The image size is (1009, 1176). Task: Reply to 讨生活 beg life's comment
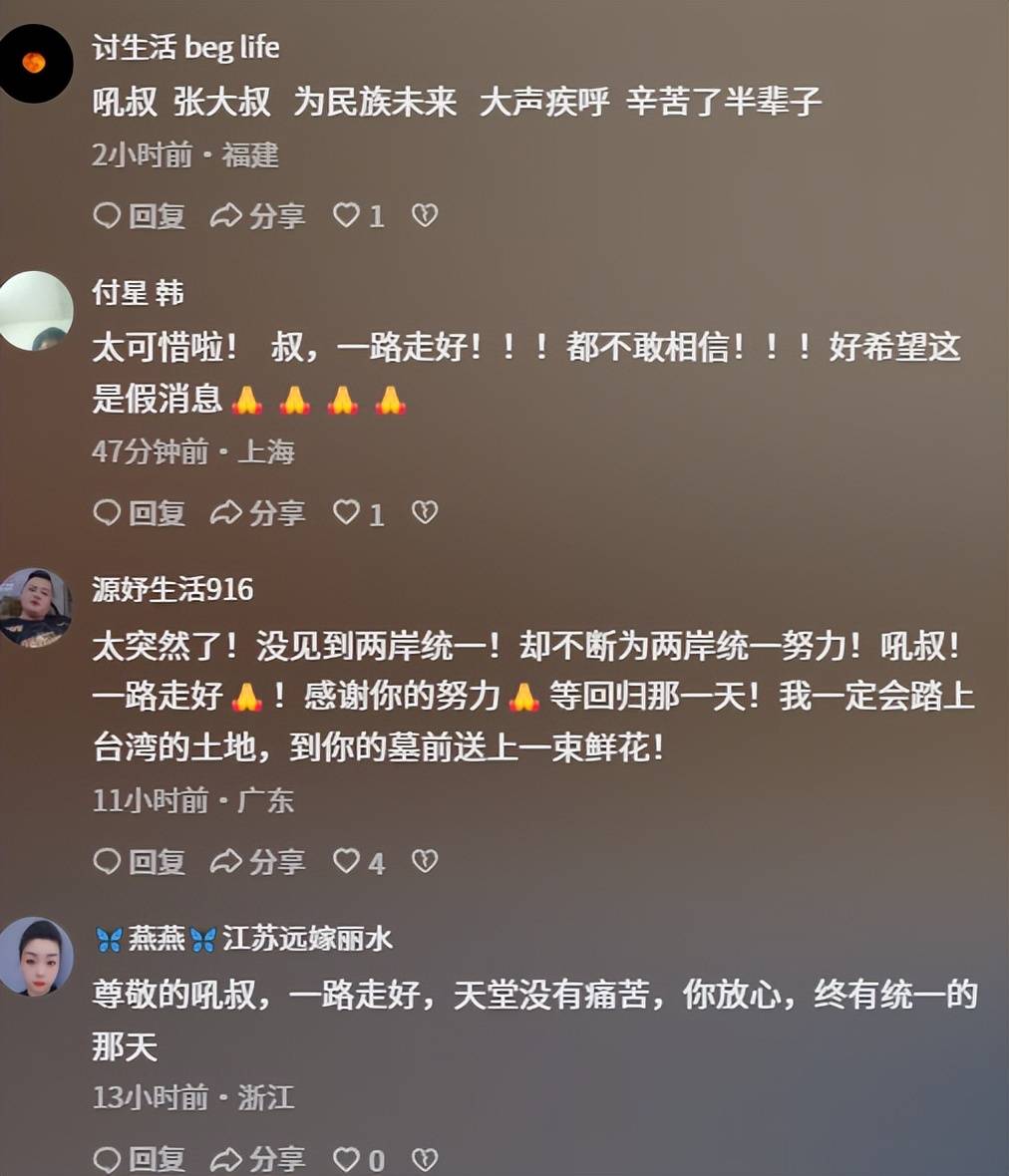(139, 215)
